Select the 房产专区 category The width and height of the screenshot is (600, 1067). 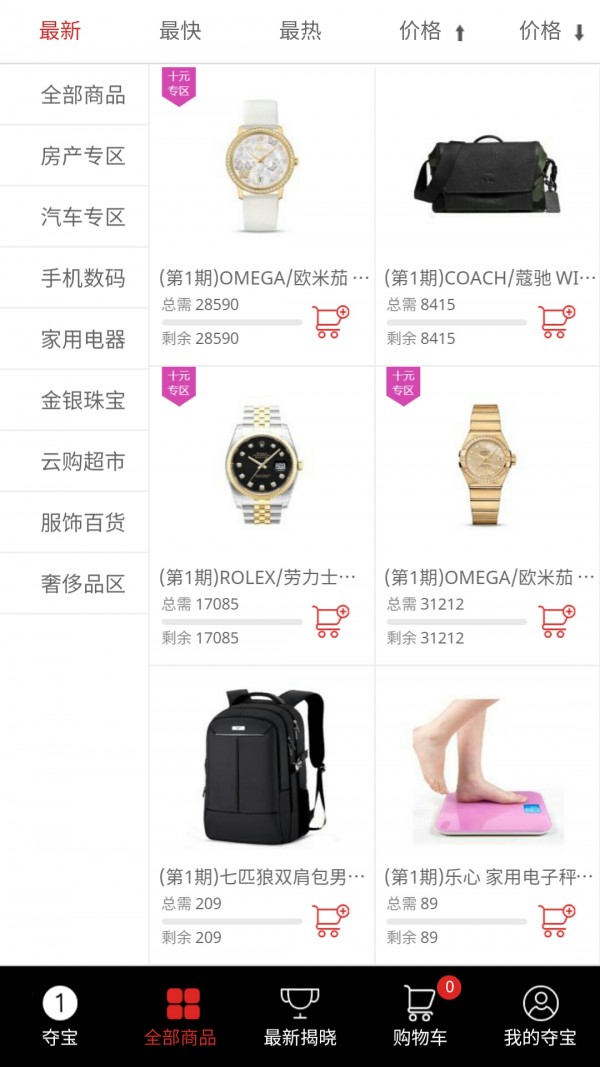pos(83,156)
